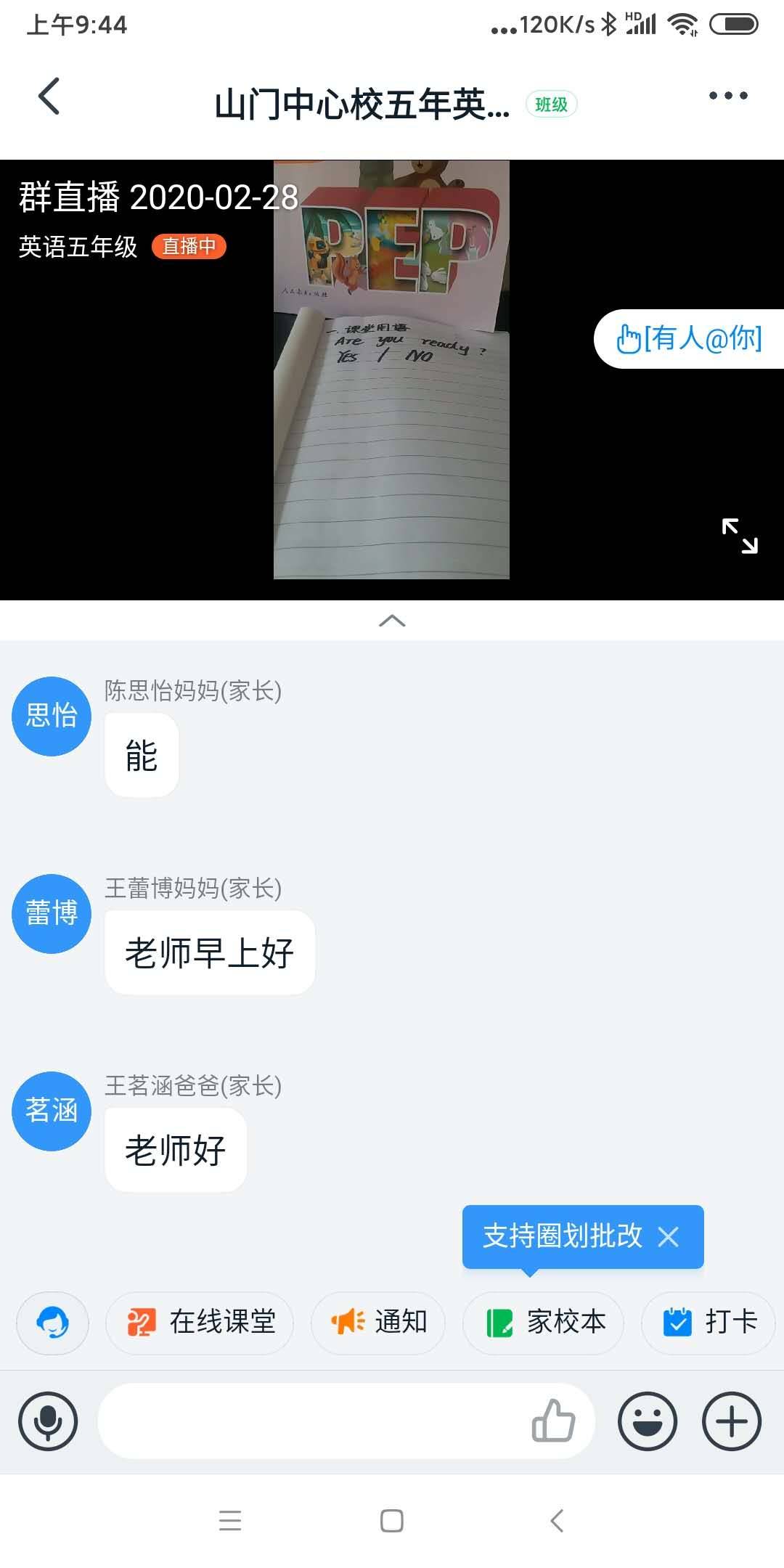
Task: Go to the system home screen
Action: [x=392, y=1520]
